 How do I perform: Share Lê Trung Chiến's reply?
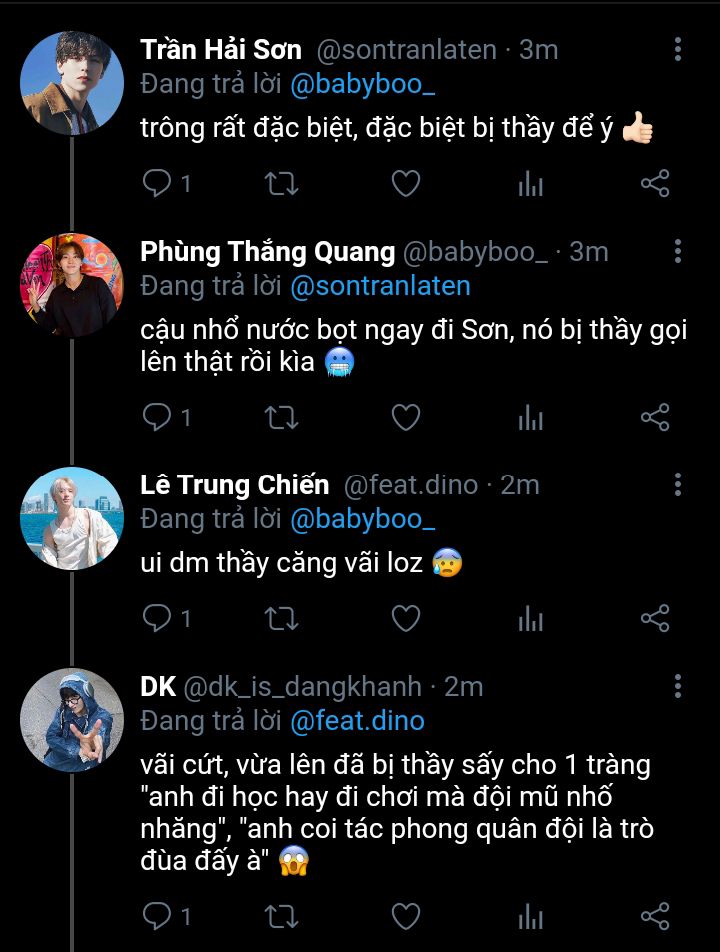655,619
